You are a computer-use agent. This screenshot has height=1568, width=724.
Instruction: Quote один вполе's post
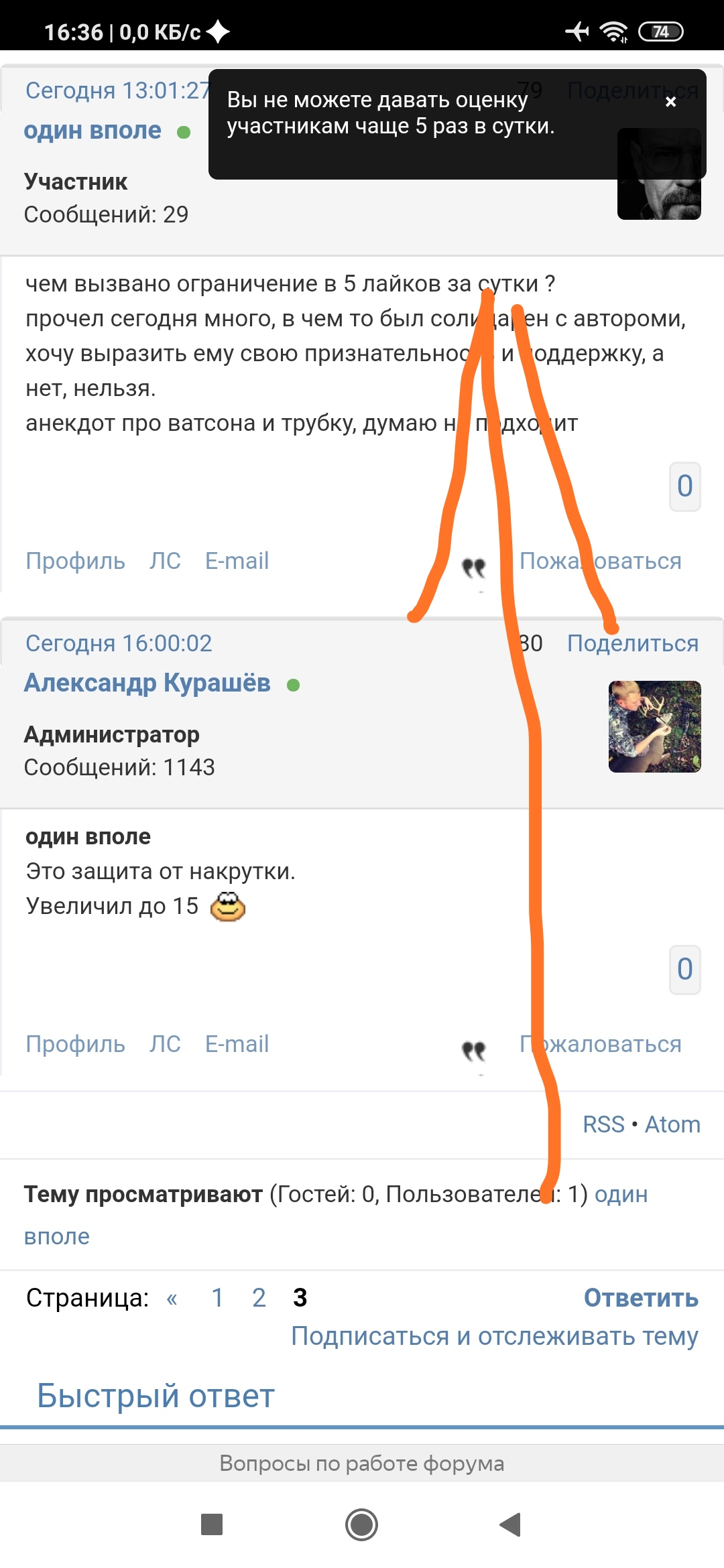click(473, 569)
